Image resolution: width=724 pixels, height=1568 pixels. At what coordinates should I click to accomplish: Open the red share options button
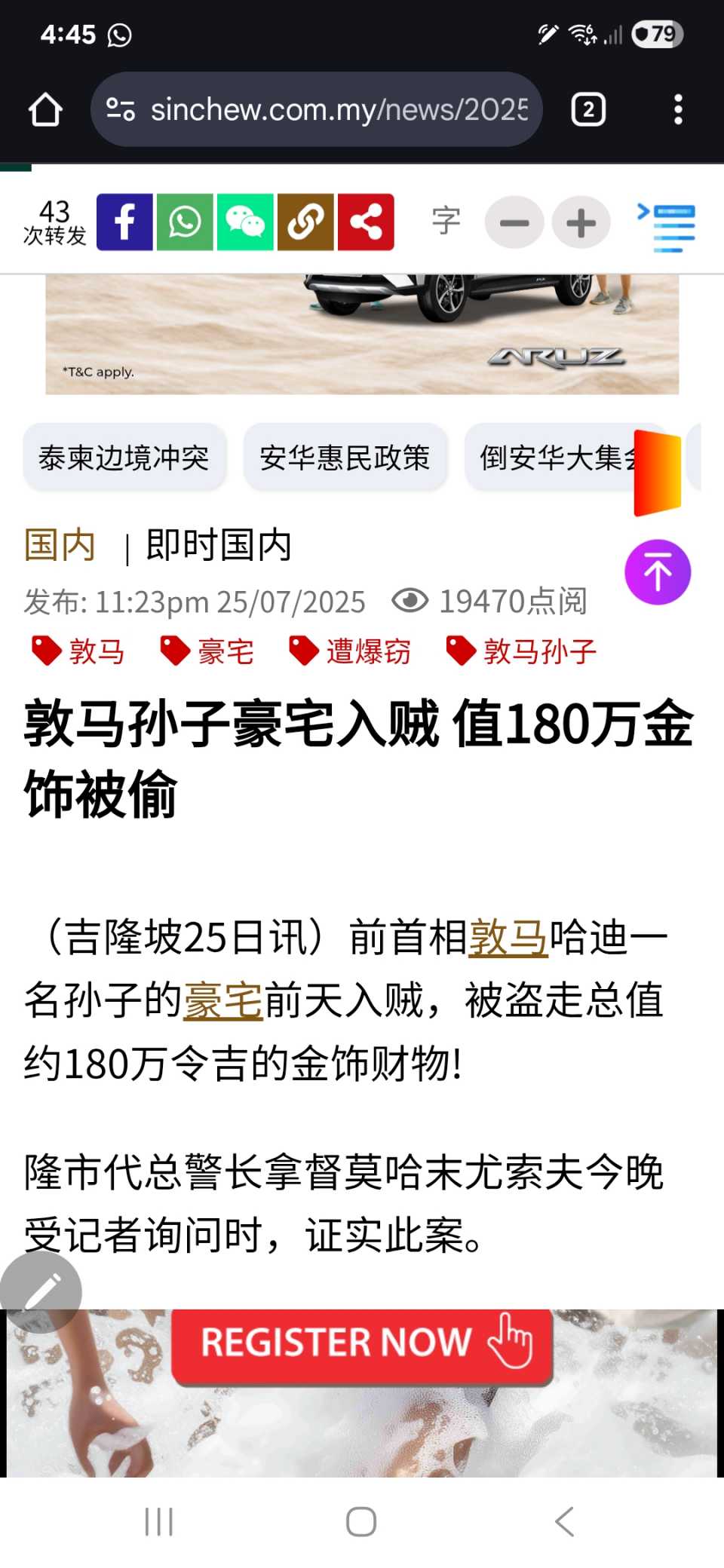point(366,222)
